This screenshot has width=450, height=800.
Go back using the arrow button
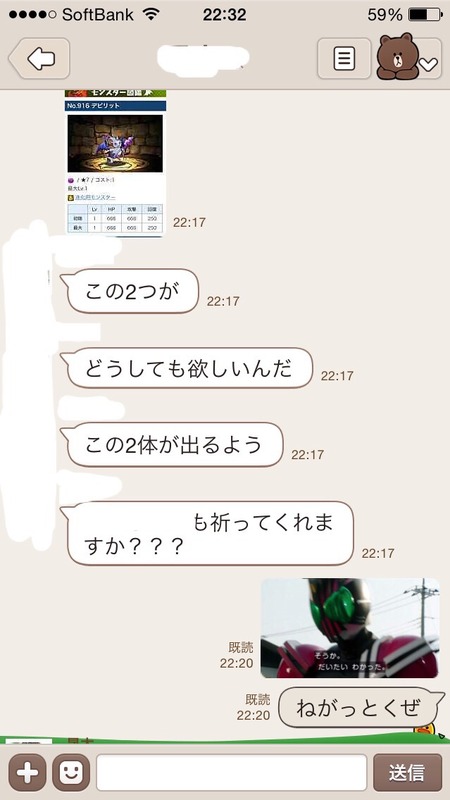click(x=39, y=58)
